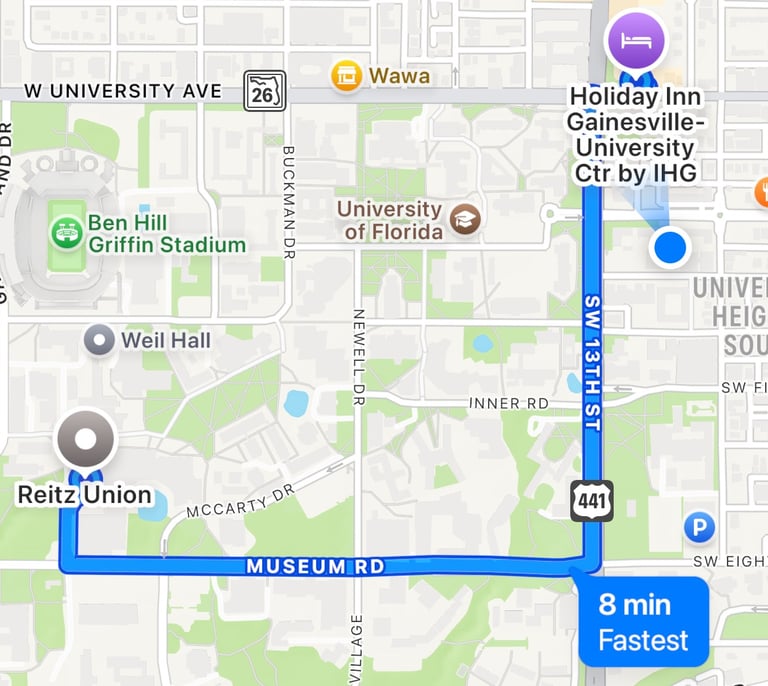
Task: Select the Weil Hall marker
Action: tap(100, 341)
